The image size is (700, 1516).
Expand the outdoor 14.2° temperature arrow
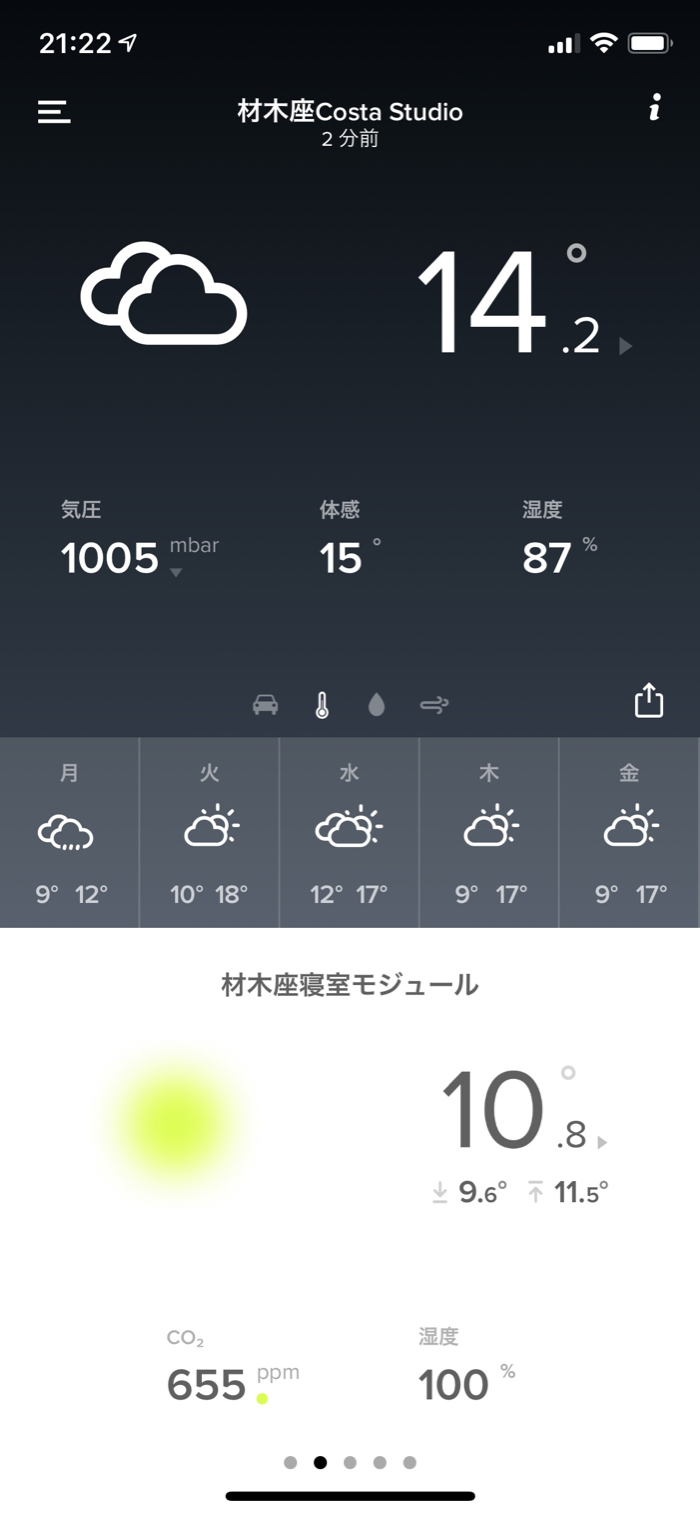(626, 346)
